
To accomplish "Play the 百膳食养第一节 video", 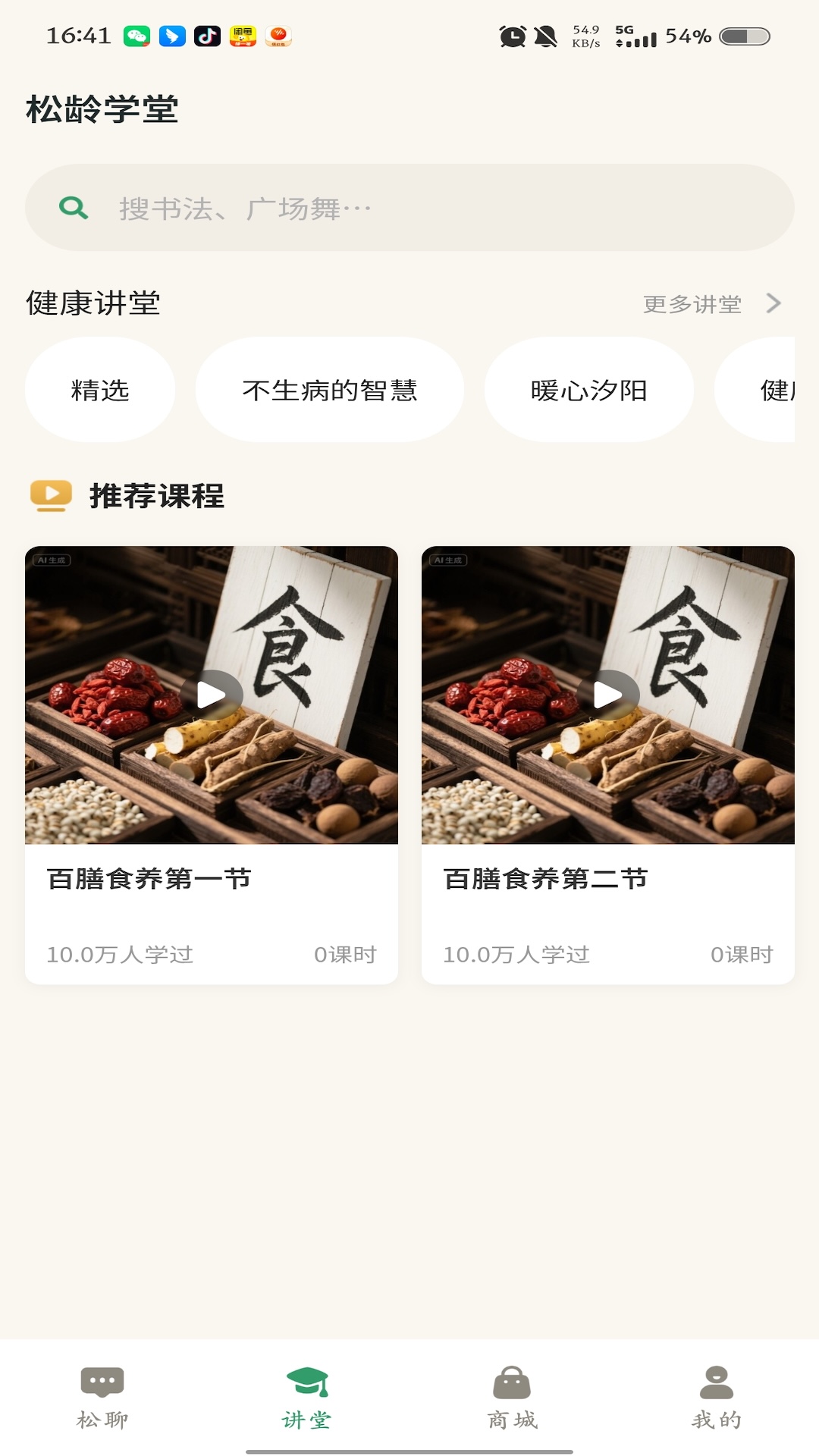I will pos(211,694).
